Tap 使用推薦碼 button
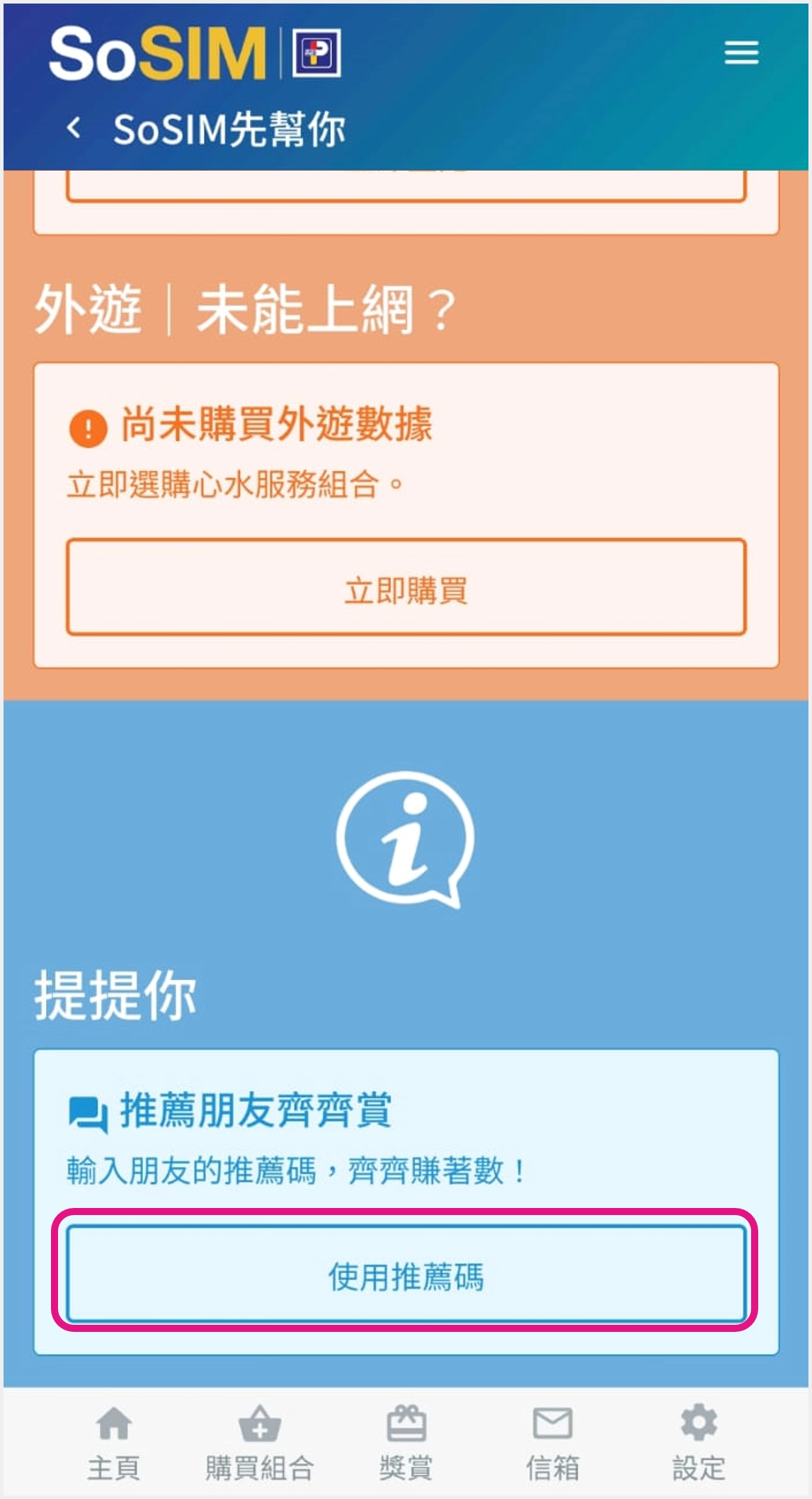Screen dimensions: 812x1499 [x=406, y=1274]
